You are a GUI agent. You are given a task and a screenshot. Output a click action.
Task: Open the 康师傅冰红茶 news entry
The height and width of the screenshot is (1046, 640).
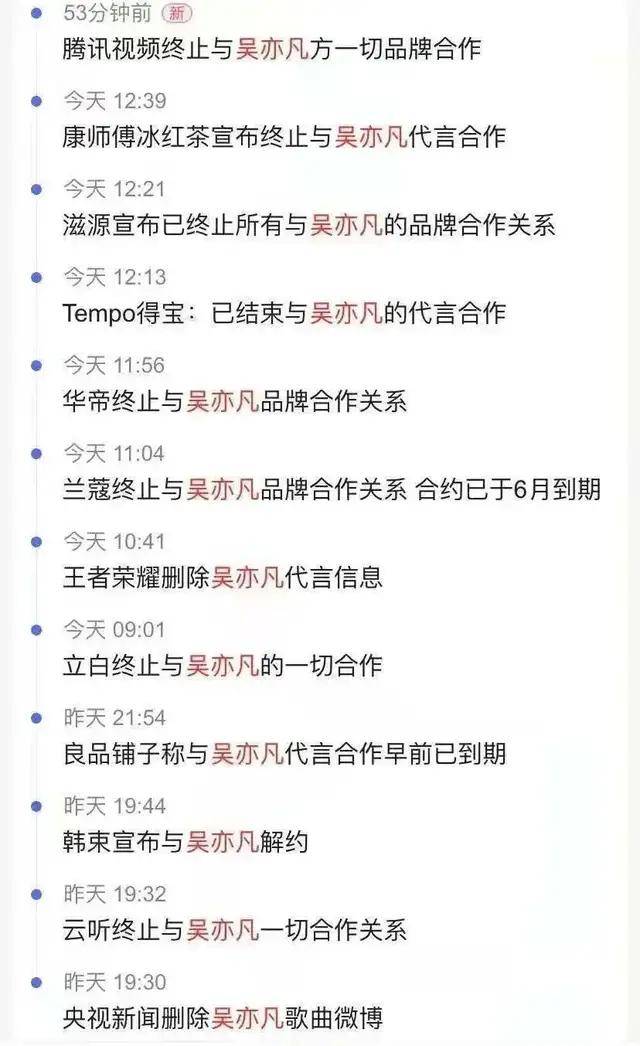[x=284, y=137]
